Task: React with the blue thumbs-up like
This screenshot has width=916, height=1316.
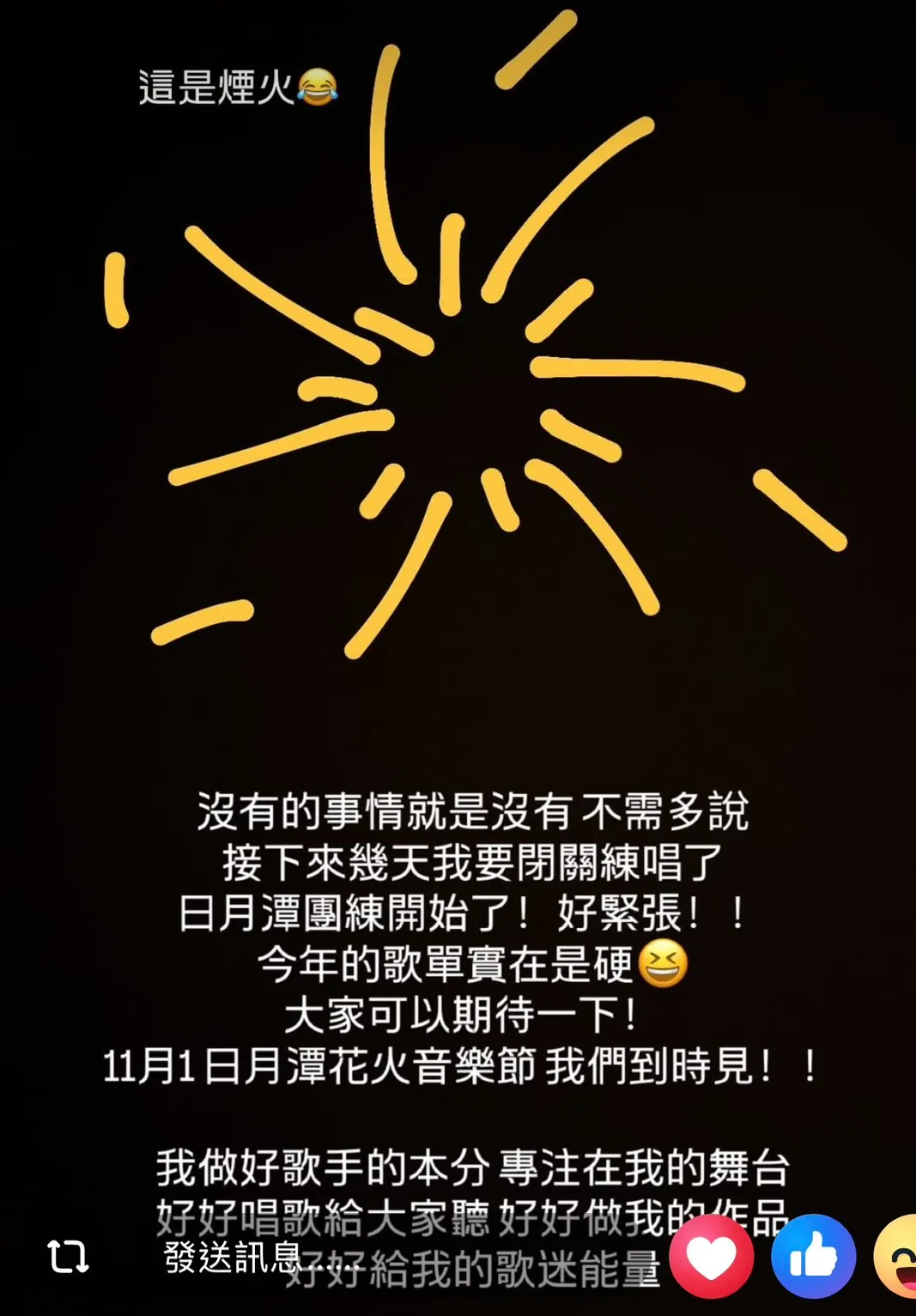Action: click(813, 1257)
